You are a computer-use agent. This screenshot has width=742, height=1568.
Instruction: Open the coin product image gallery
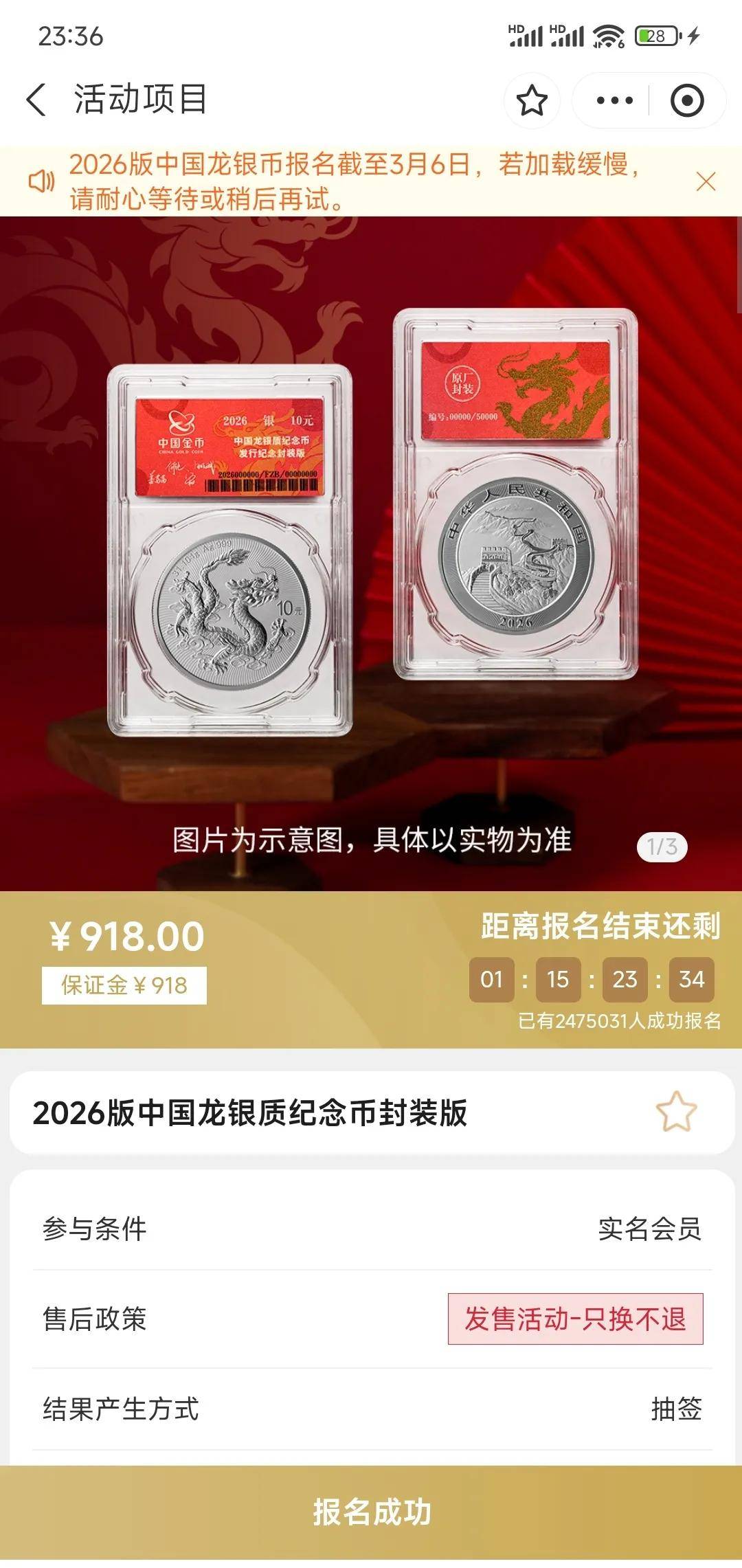(x=371, y=550)
